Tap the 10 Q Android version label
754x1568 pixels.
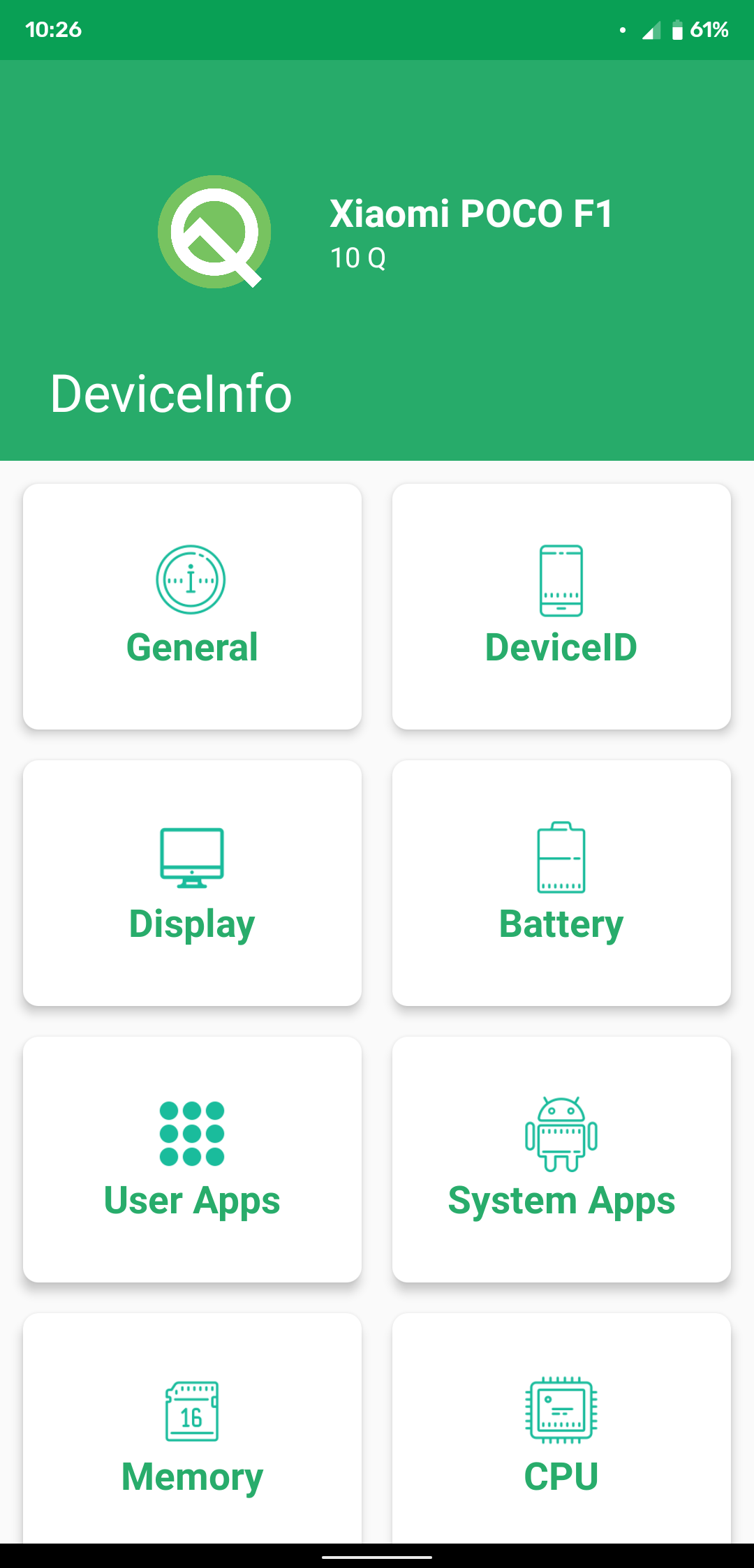point(357,259)
